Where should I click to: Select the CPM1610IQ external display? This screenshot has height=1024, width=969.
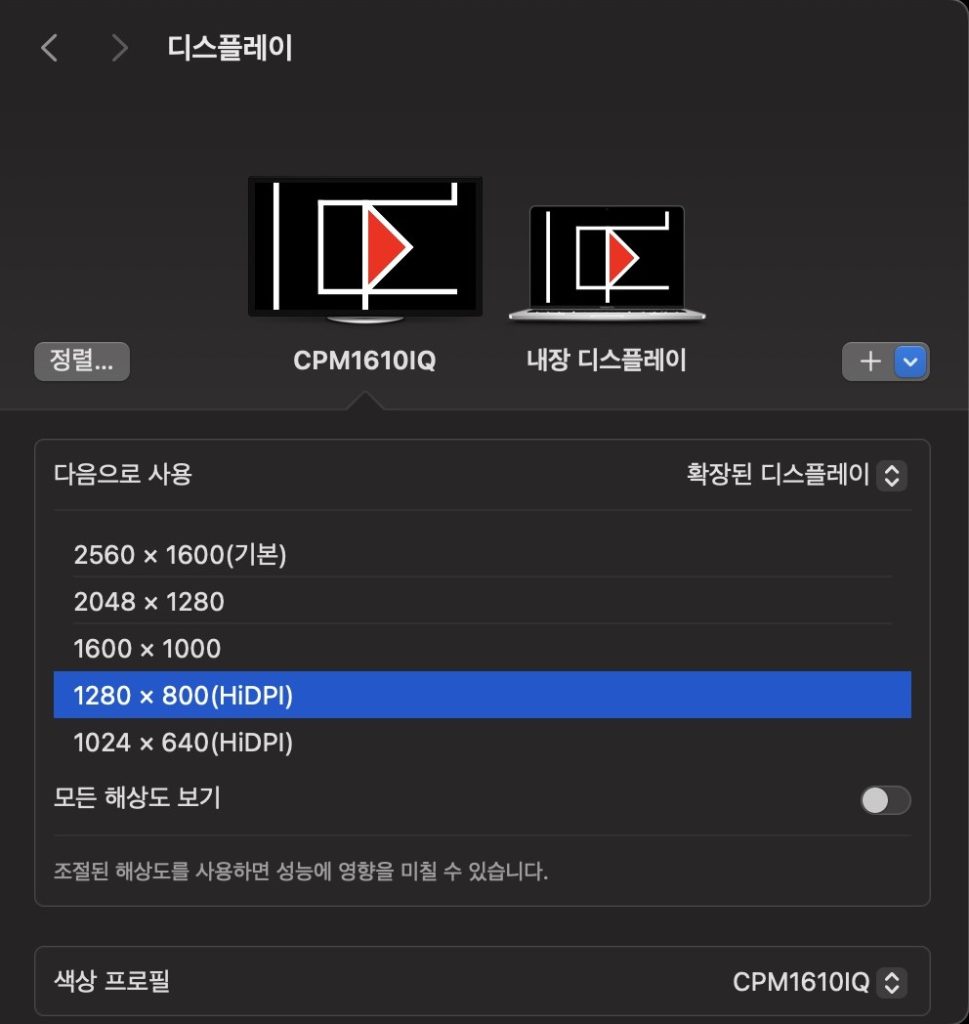(365, 250)
